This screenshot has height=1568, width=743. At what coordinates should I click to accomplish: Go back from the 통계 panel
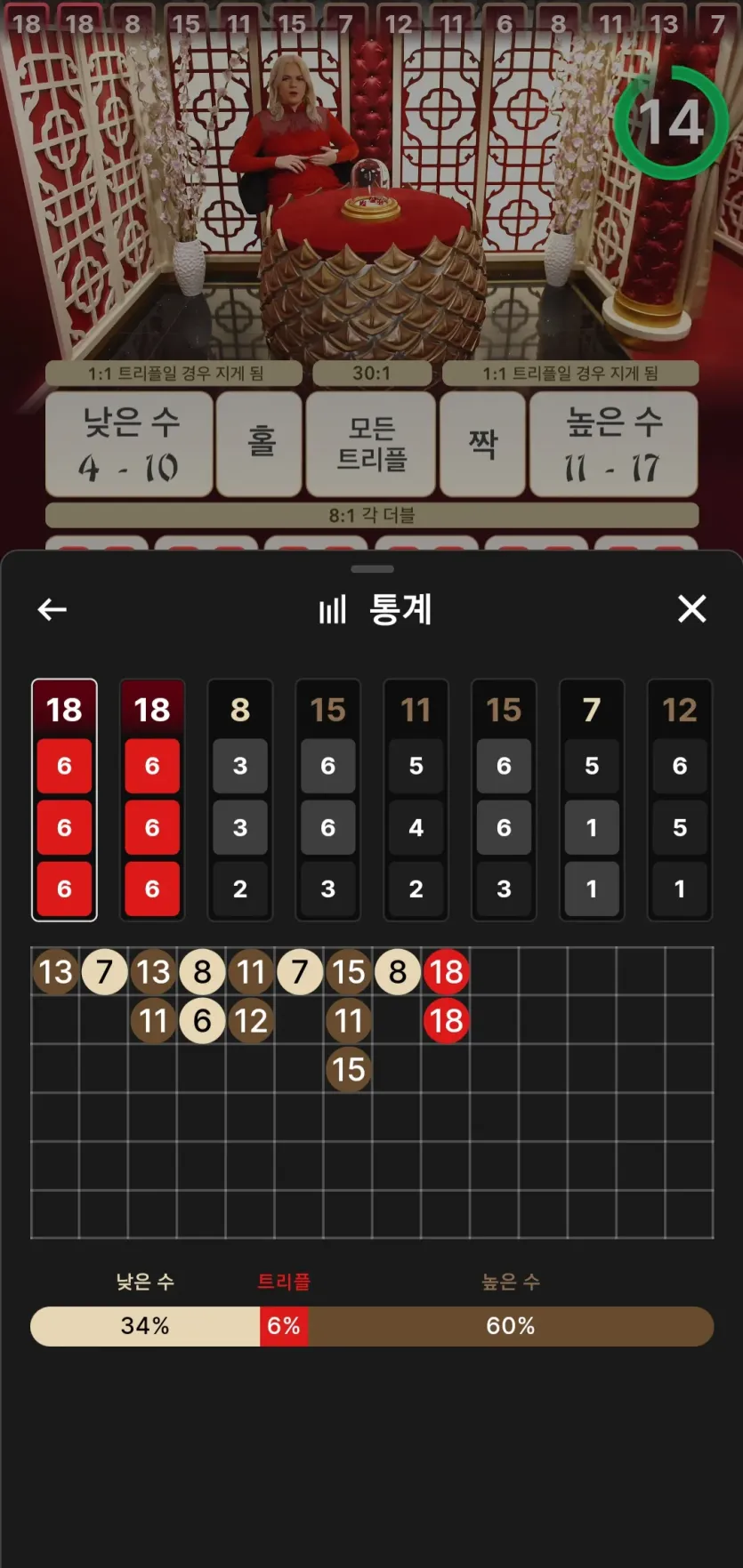coord(52,609)
